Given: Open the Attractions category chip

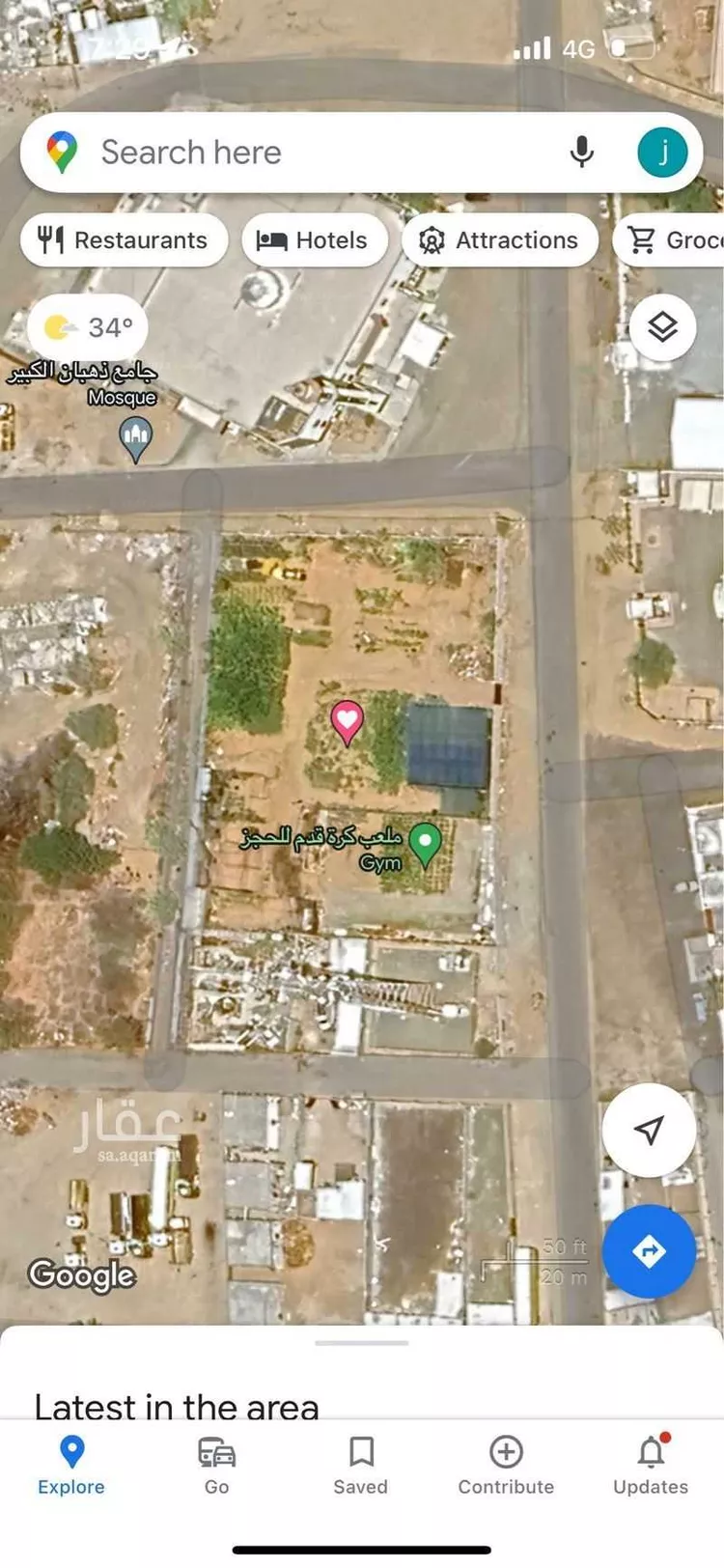Looking at the screenshot, I should coord(499,240).
